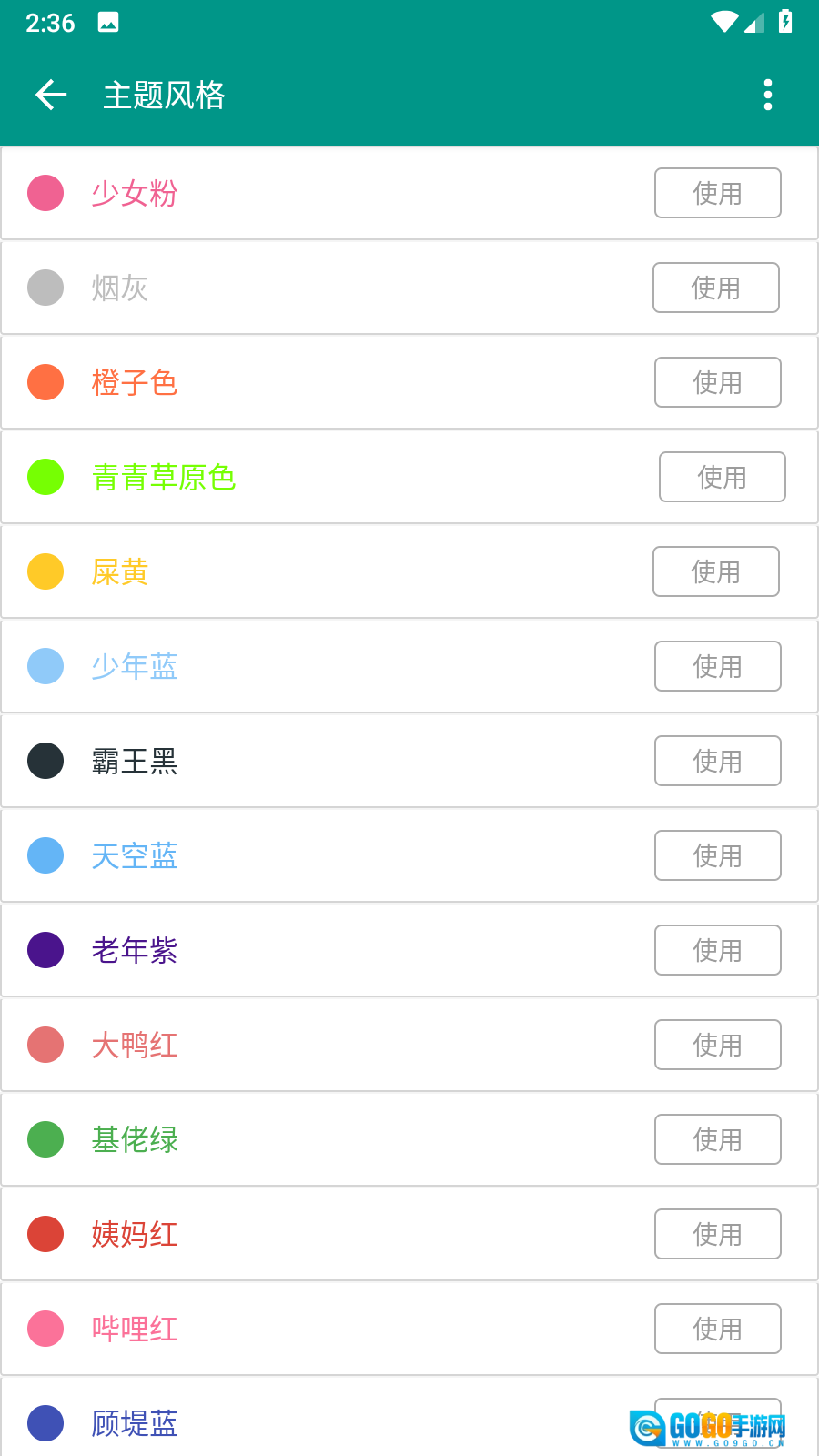Activate the 姨妈红 theme
Viewport: 819px width, 1456px height.
(718, 1234)
